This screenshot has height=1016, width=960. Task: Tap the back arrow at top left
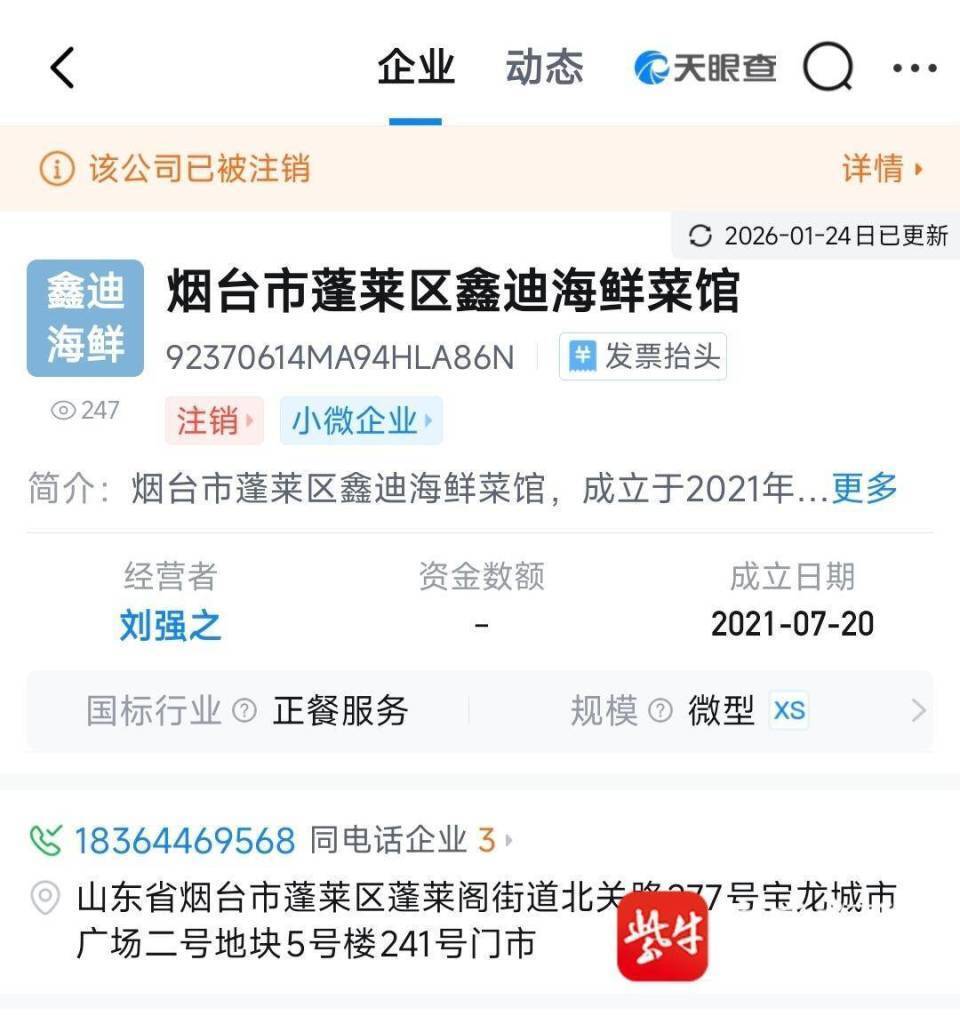pyautogui.click(x=62, y=67)
